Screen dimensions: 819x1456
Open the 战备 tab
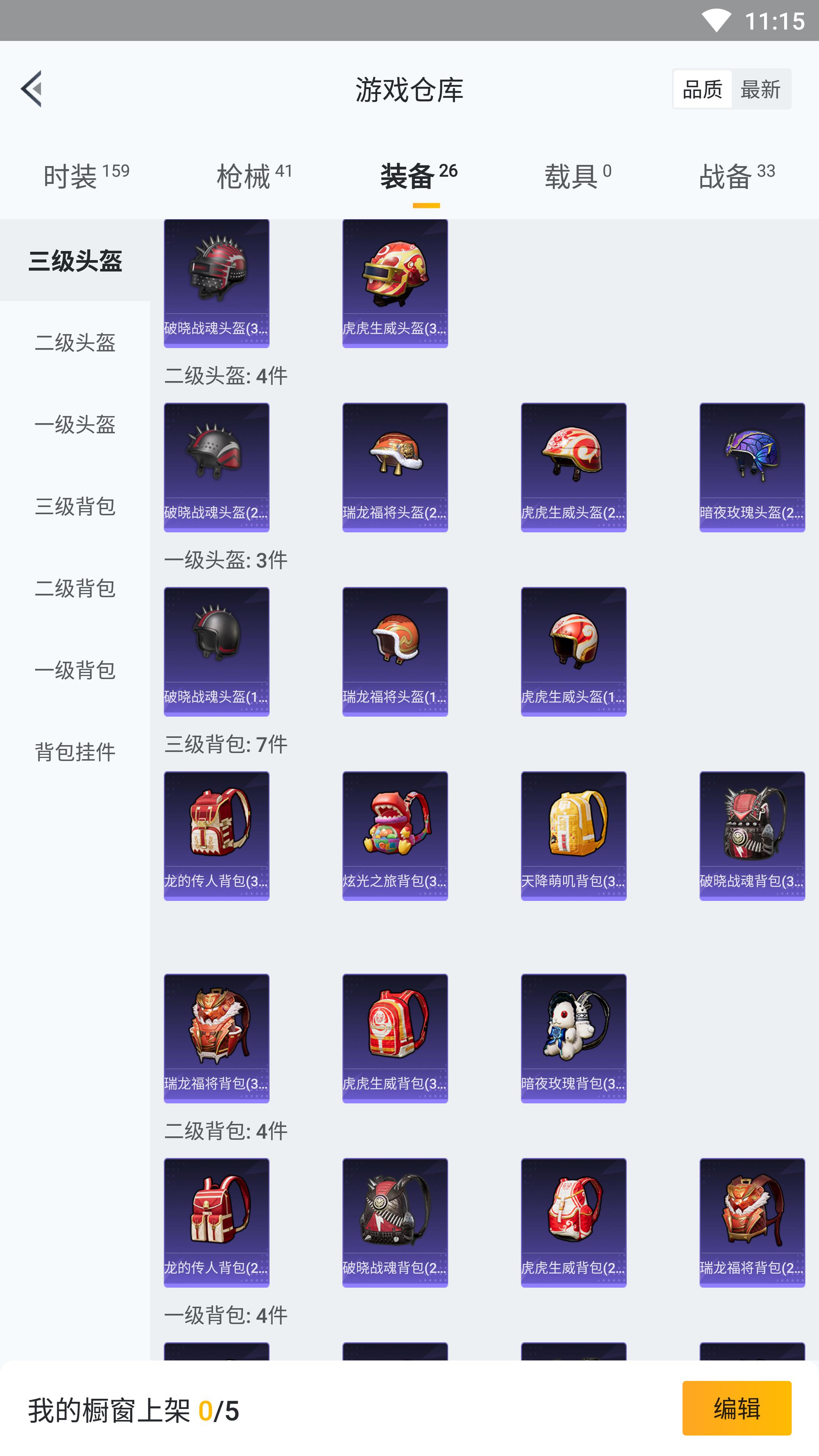pos(736,176)
